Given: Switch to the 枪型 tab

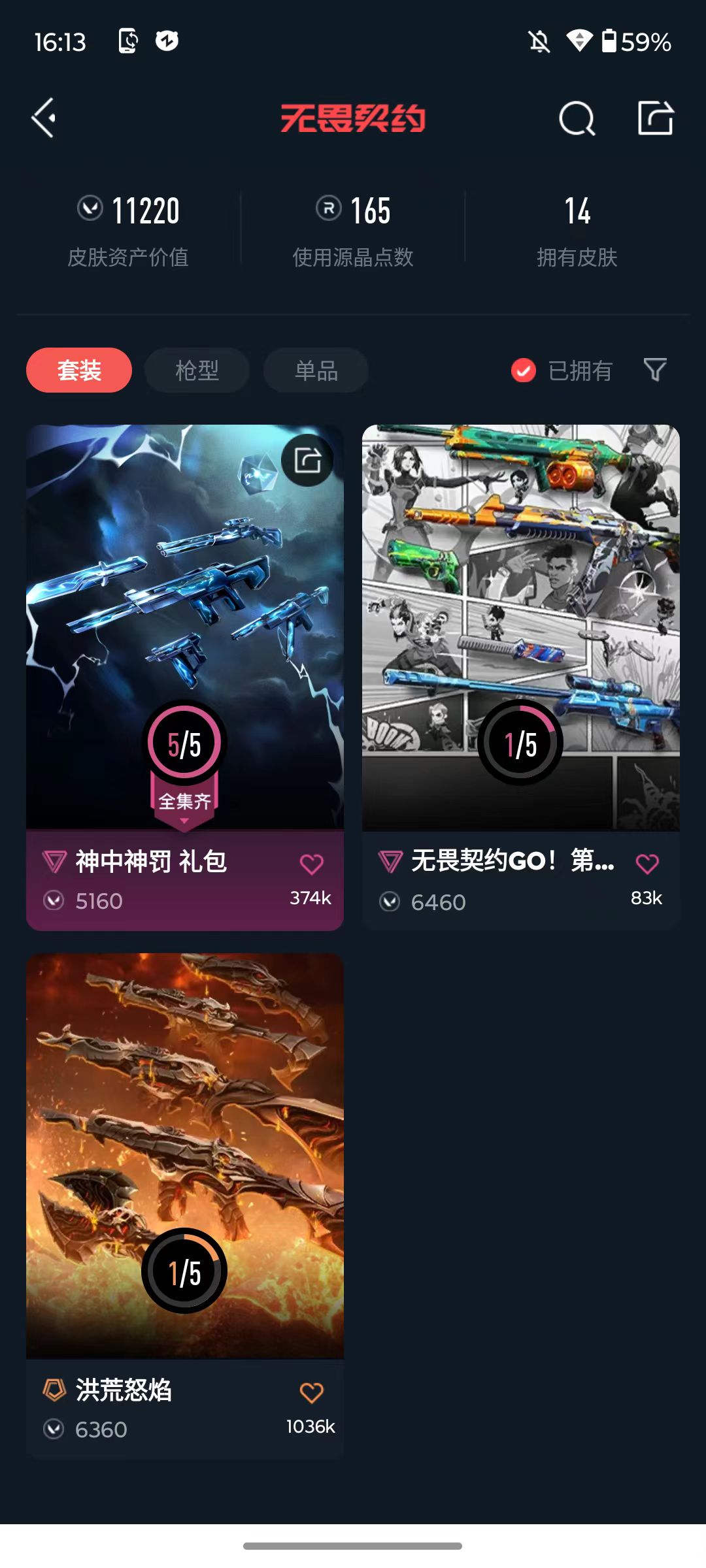Looking at the screenshot, I should (197, 370).
